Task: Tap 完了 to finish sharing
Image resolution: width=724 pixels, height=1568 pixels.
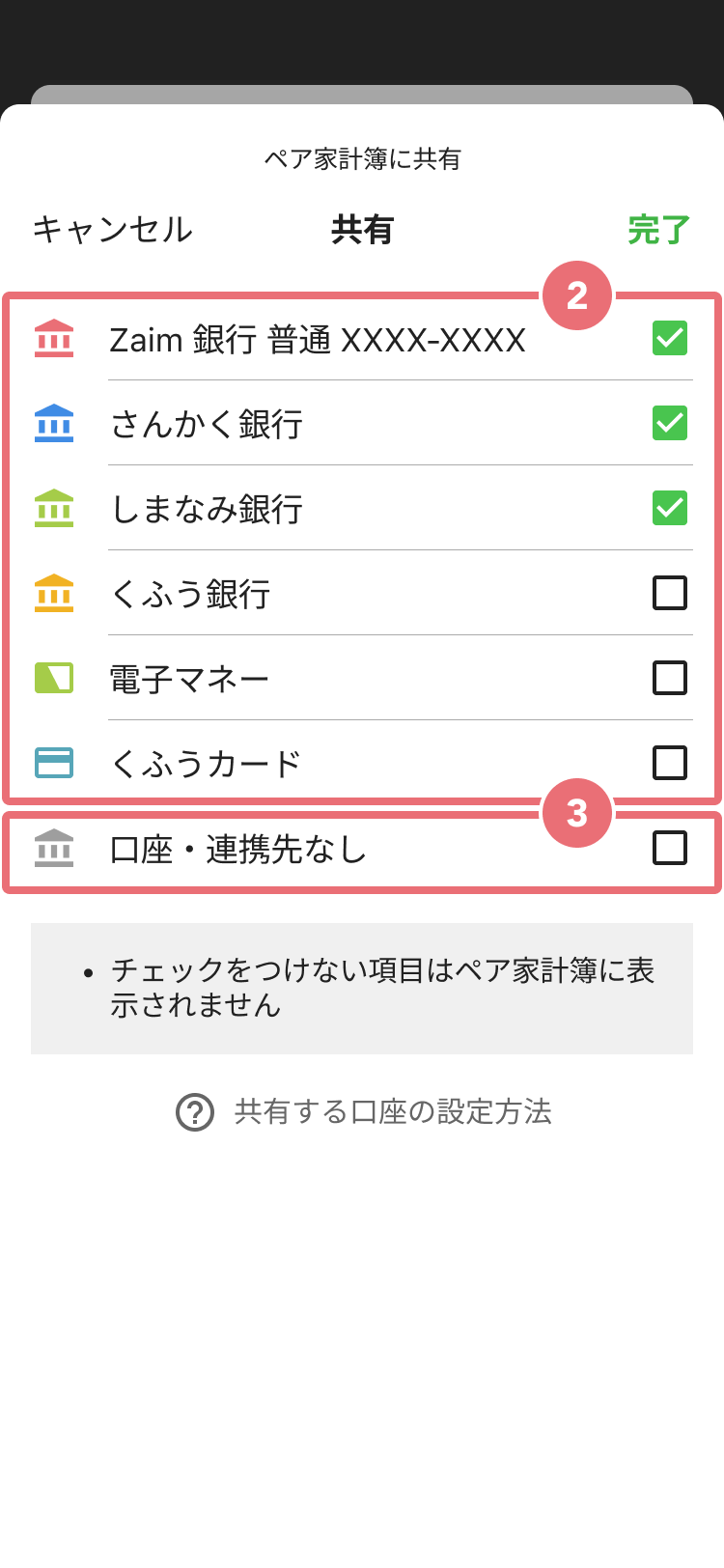Action: click(x=659, y=230)
